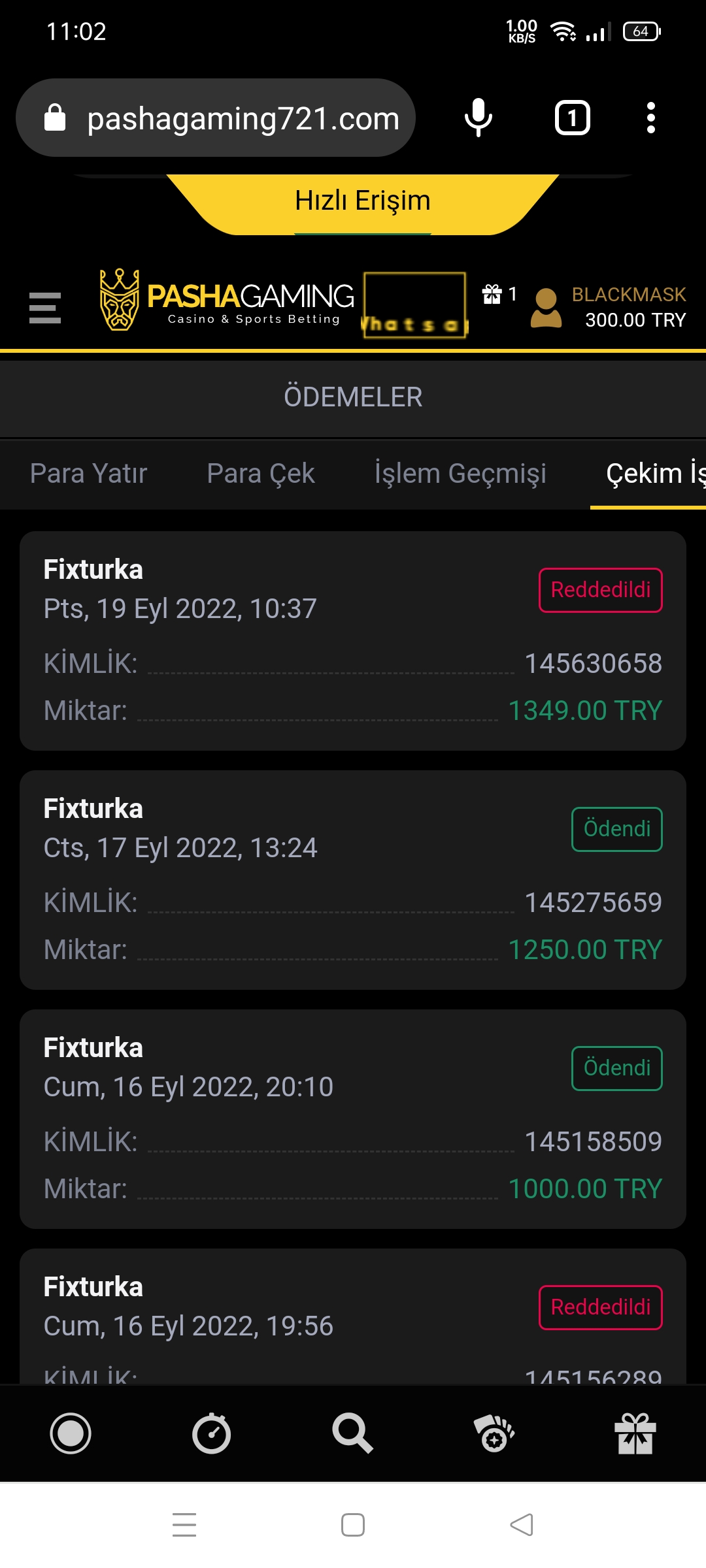Open the hamburger side menu
Image resolution: width=706 pixels, height=1568 pixels.
[45, 308]
